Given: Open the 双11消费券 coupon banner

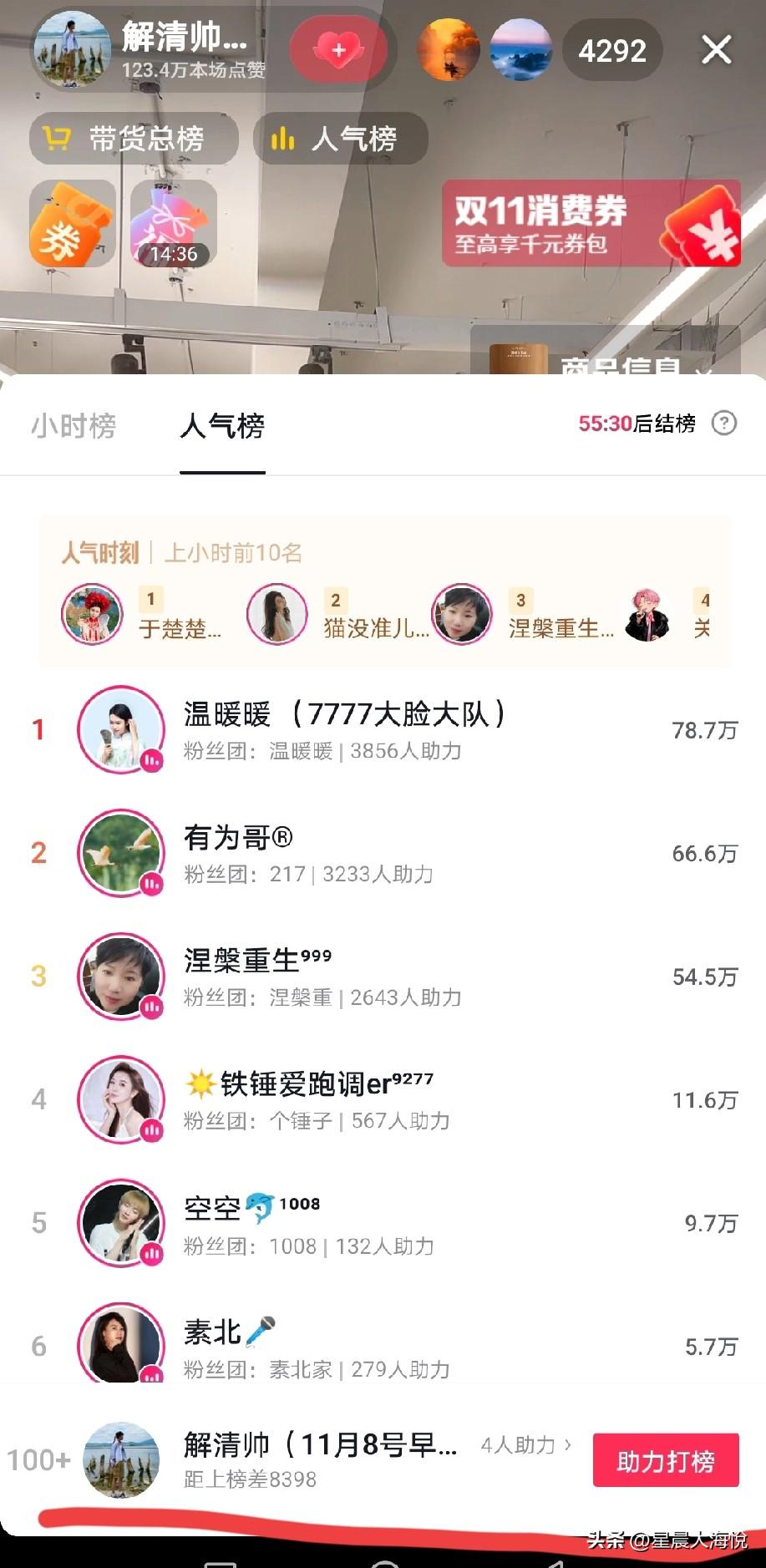Looking at the screenshot, I should (591, 223).
